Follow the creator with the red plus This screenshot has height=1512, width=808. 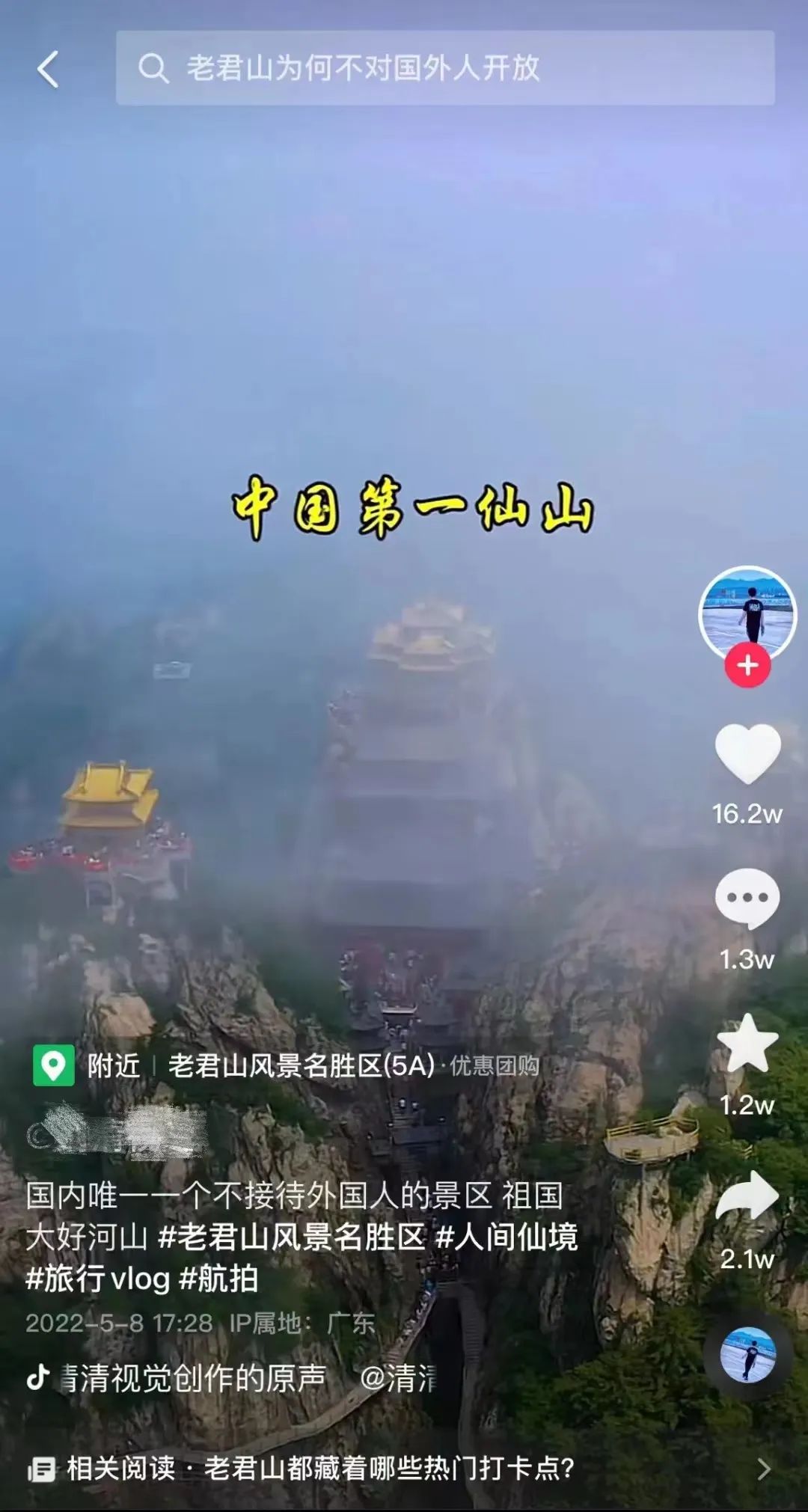click(747, 664)
